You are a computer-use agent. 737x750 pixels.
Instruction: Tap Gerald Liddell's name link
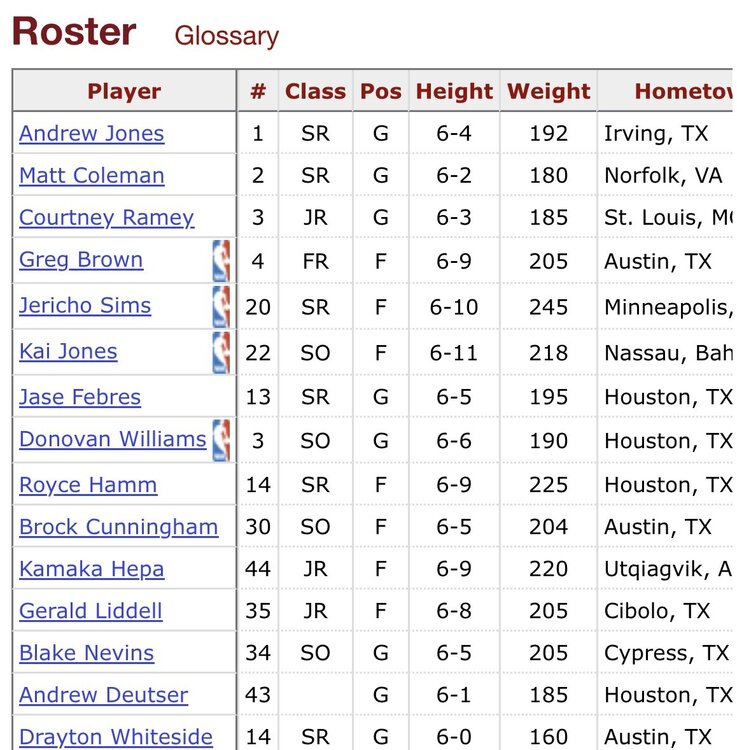point(90,611)
